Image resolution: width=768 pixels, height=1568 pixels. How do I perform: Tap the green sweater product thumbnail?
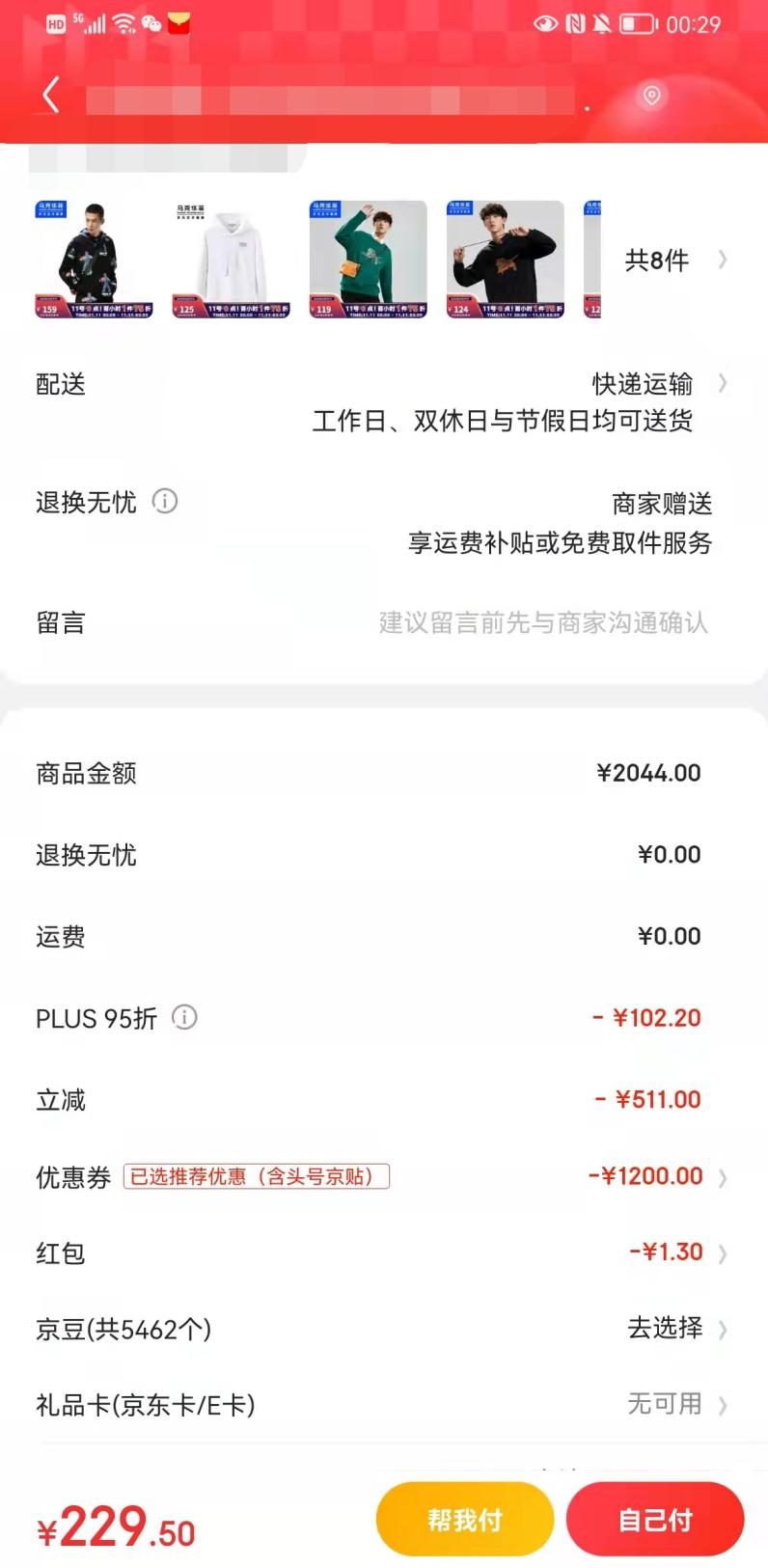click(x=369, y=260)
